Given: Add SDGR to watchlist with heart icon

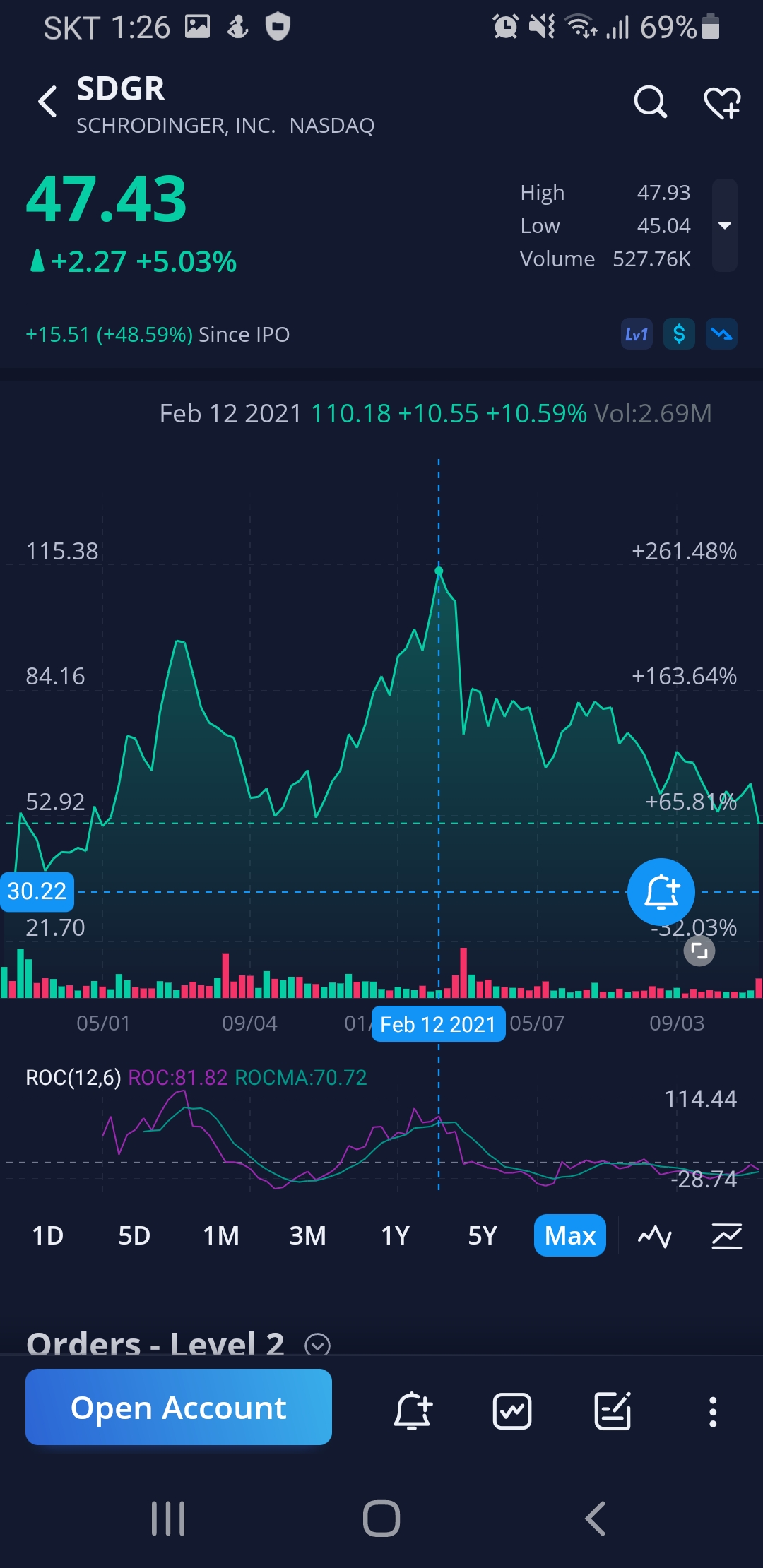Looking at the screenshot, I should click(722, 103).
